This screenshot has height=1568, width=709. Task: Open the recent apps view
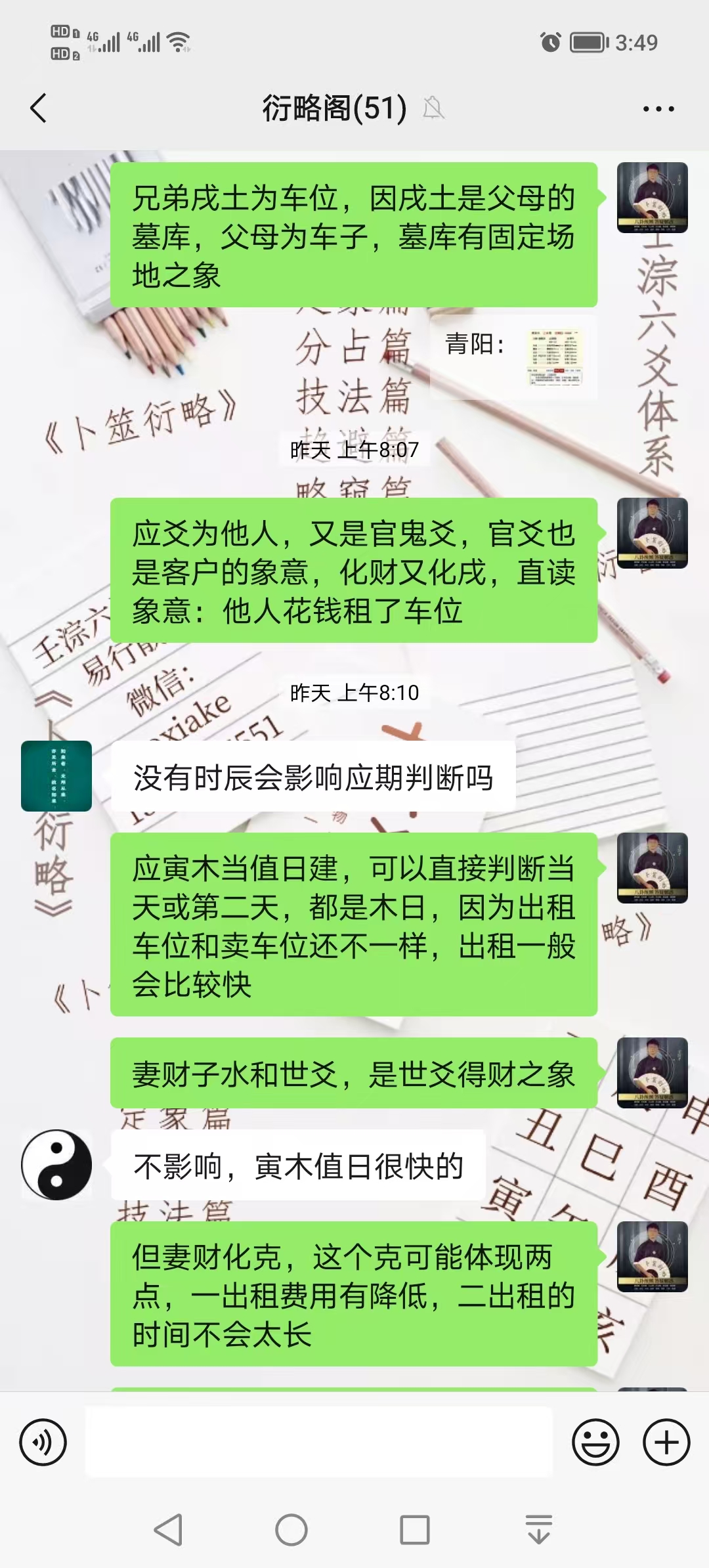tap(415, 1530)
